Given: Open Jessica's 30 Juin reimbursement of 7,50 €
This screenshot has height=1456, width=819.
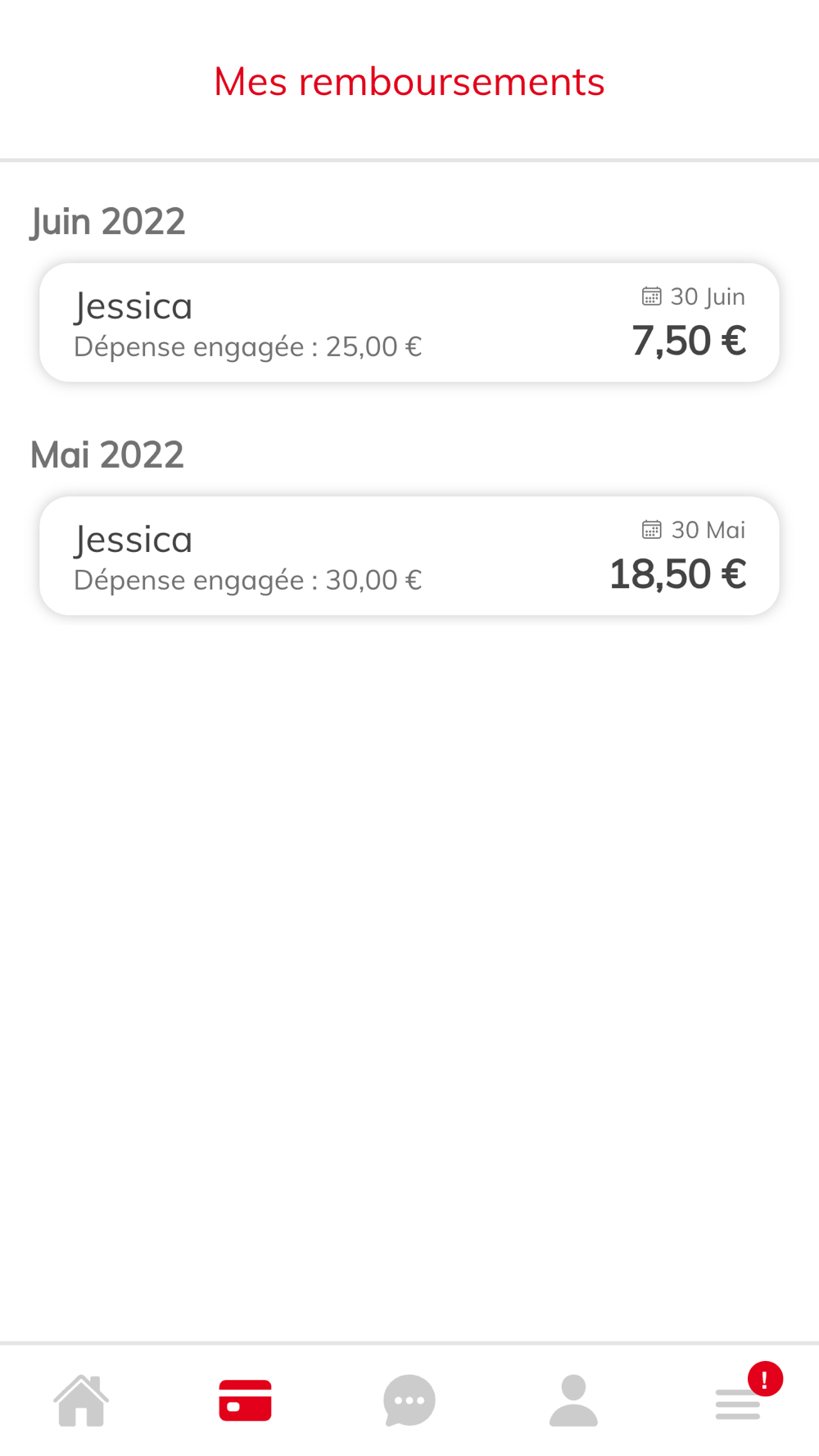Looking at the screenshot, I should click(409, 323).
